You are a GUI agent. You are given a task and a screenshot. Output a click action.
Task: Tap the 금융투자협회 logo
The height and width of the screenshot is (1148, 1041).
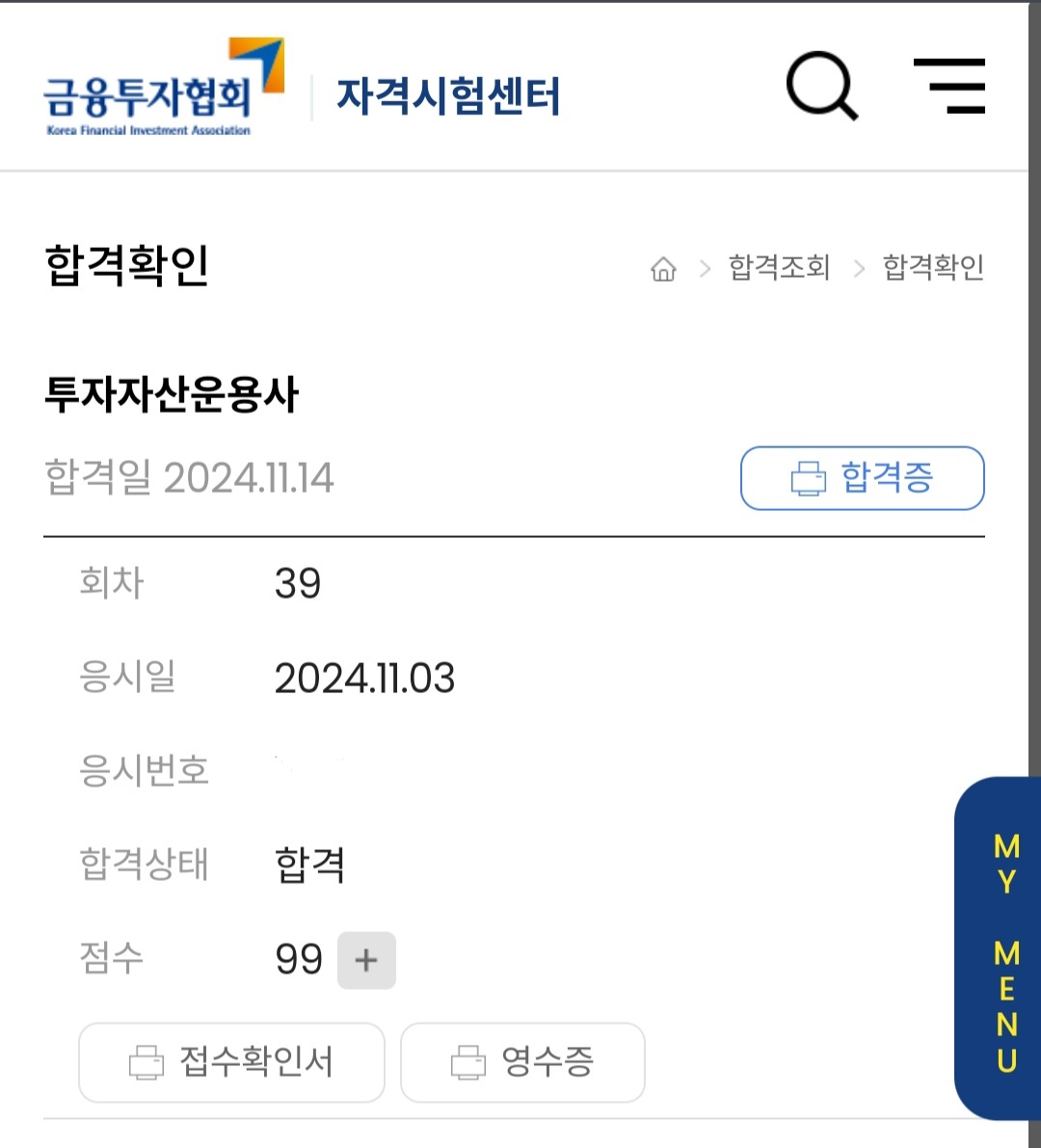coord(162,89)
